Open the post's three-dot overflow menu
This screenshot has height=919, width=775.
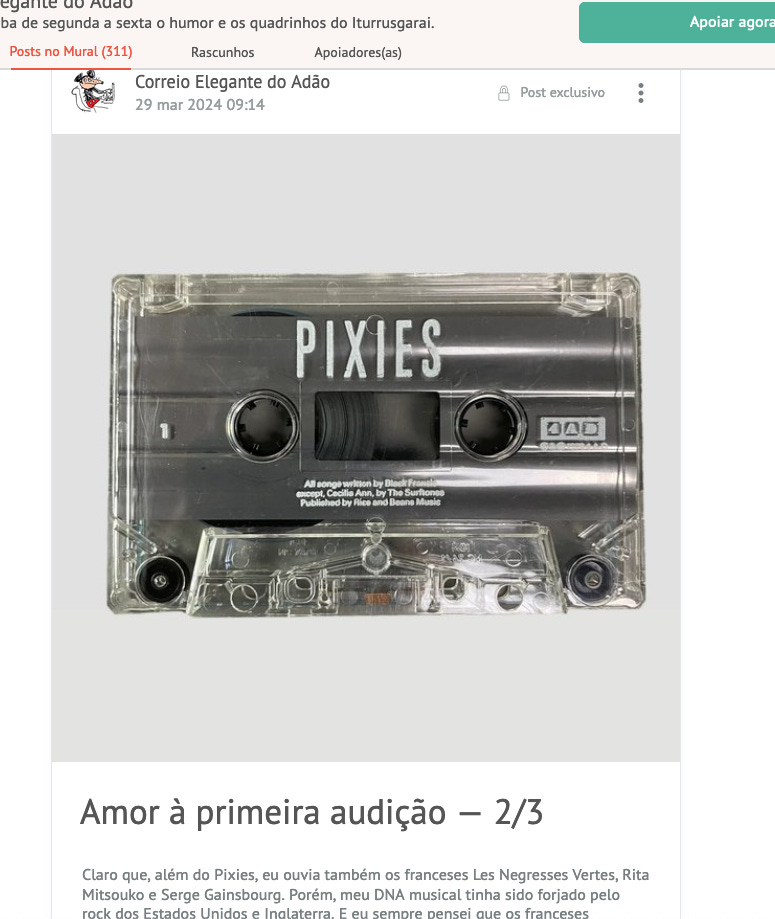[641, 93]
